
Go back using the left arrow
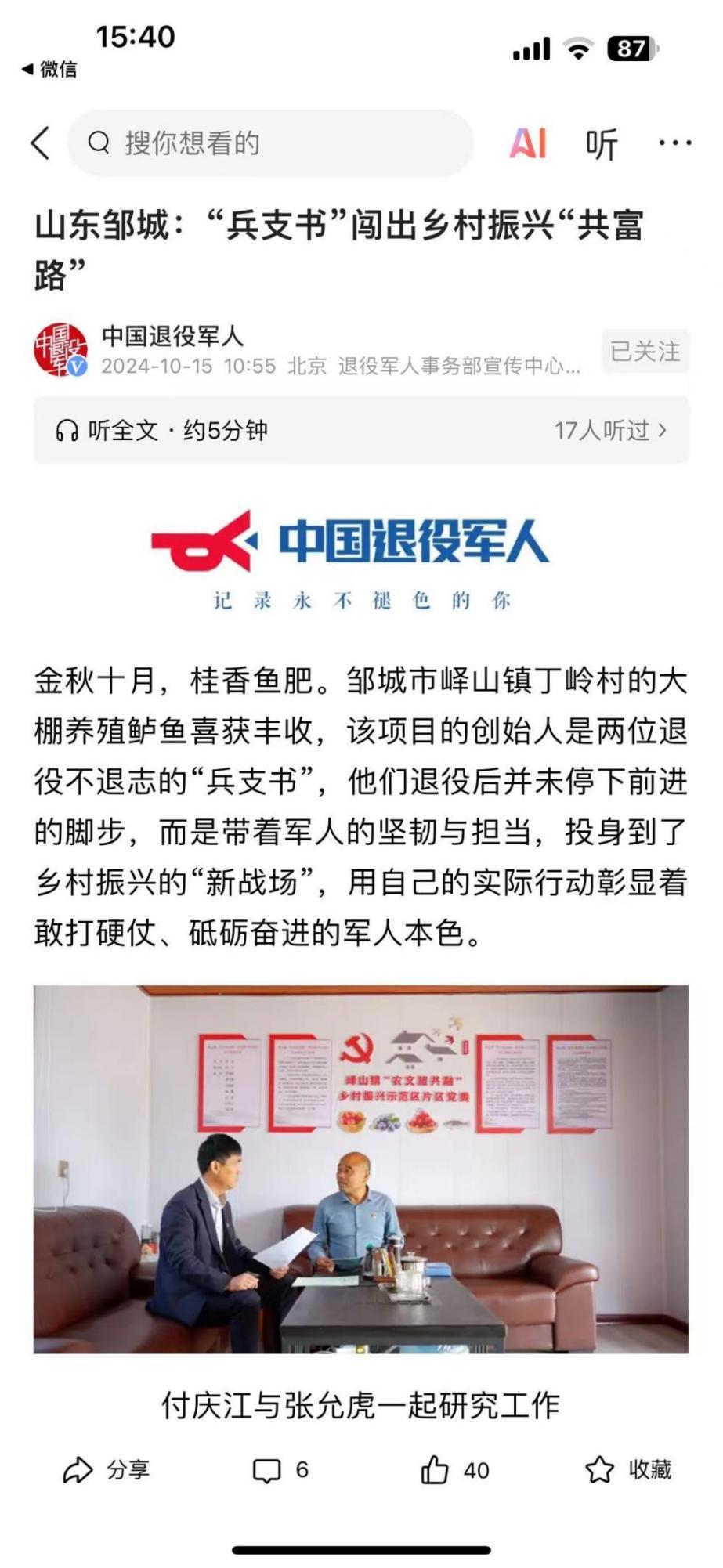(x=41, y=143)
